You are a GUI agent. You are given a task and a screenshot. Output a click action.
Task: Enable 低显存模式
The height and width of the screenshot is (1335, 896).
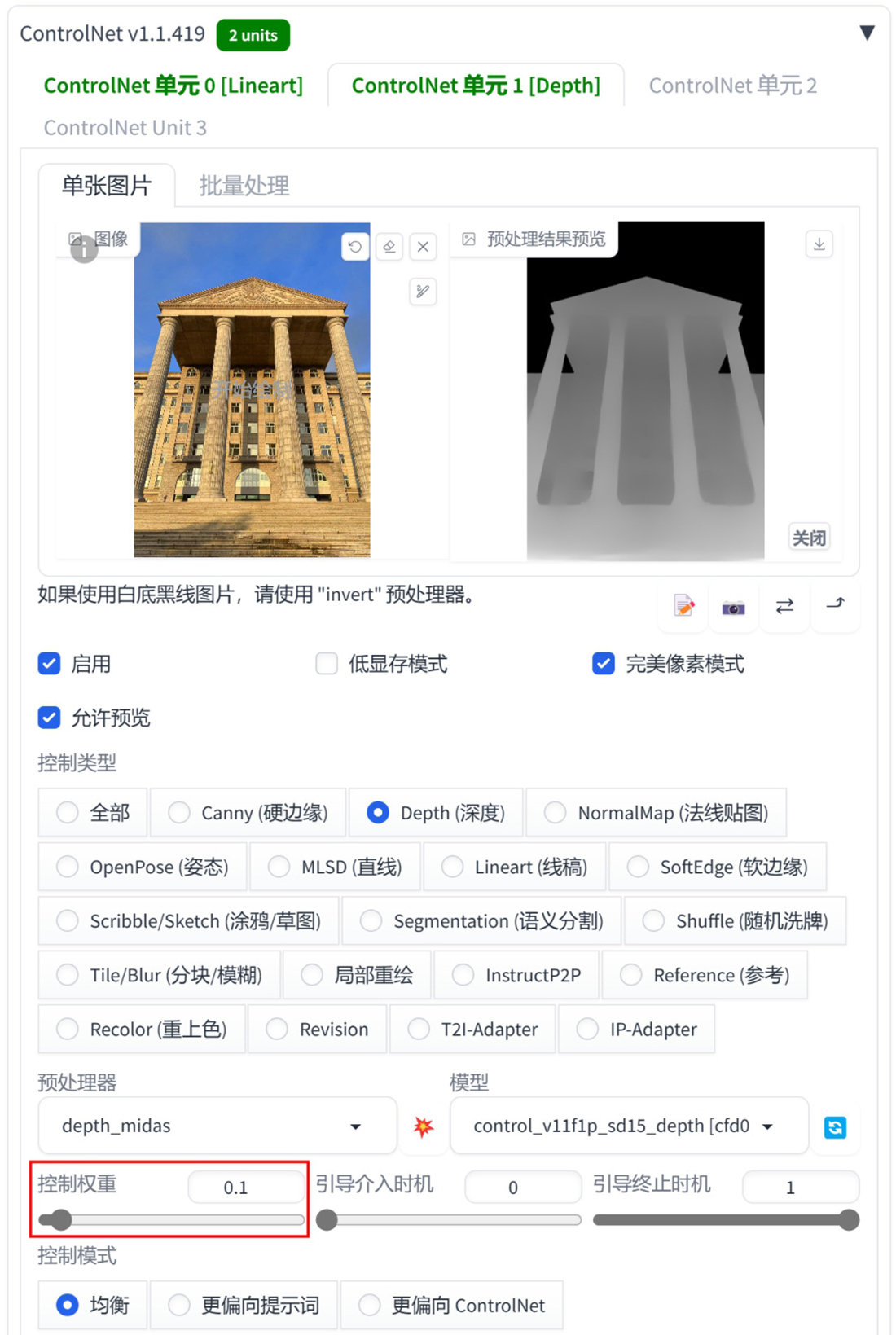click(x=327, y=664)
